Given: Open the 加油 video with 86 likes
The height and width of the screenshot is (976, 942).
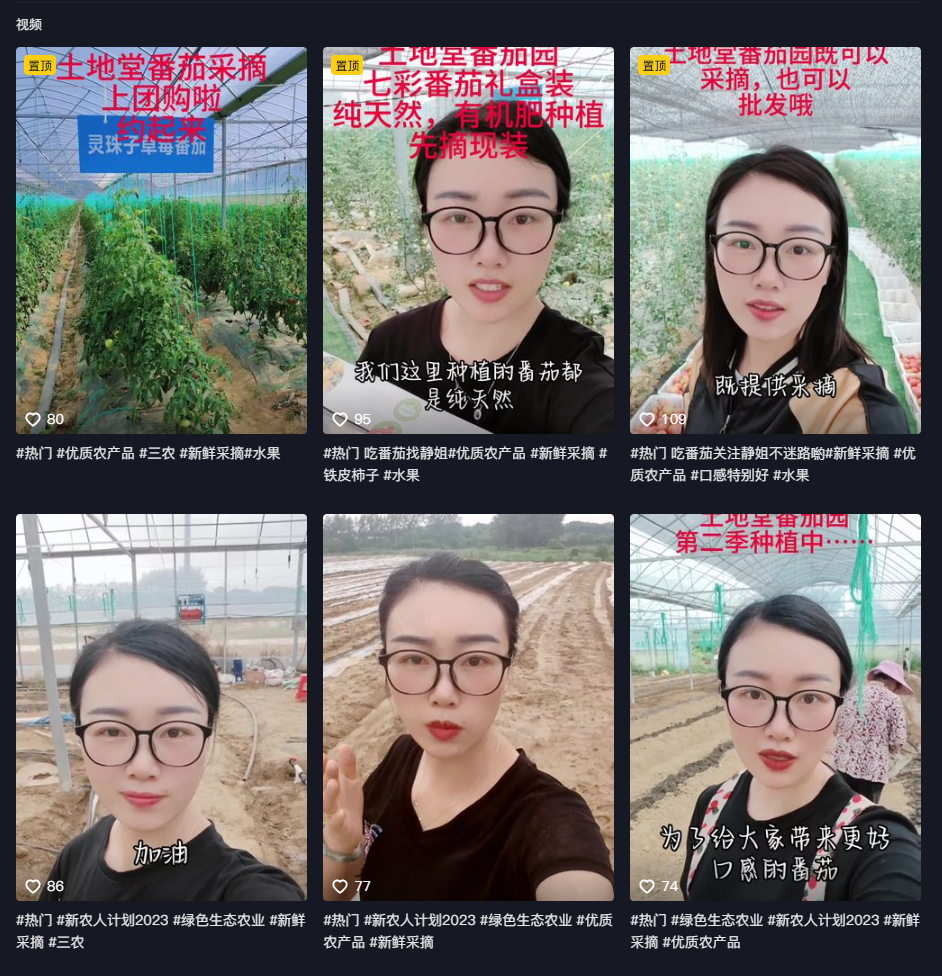Looking at the screenshot, I should 161,707.
